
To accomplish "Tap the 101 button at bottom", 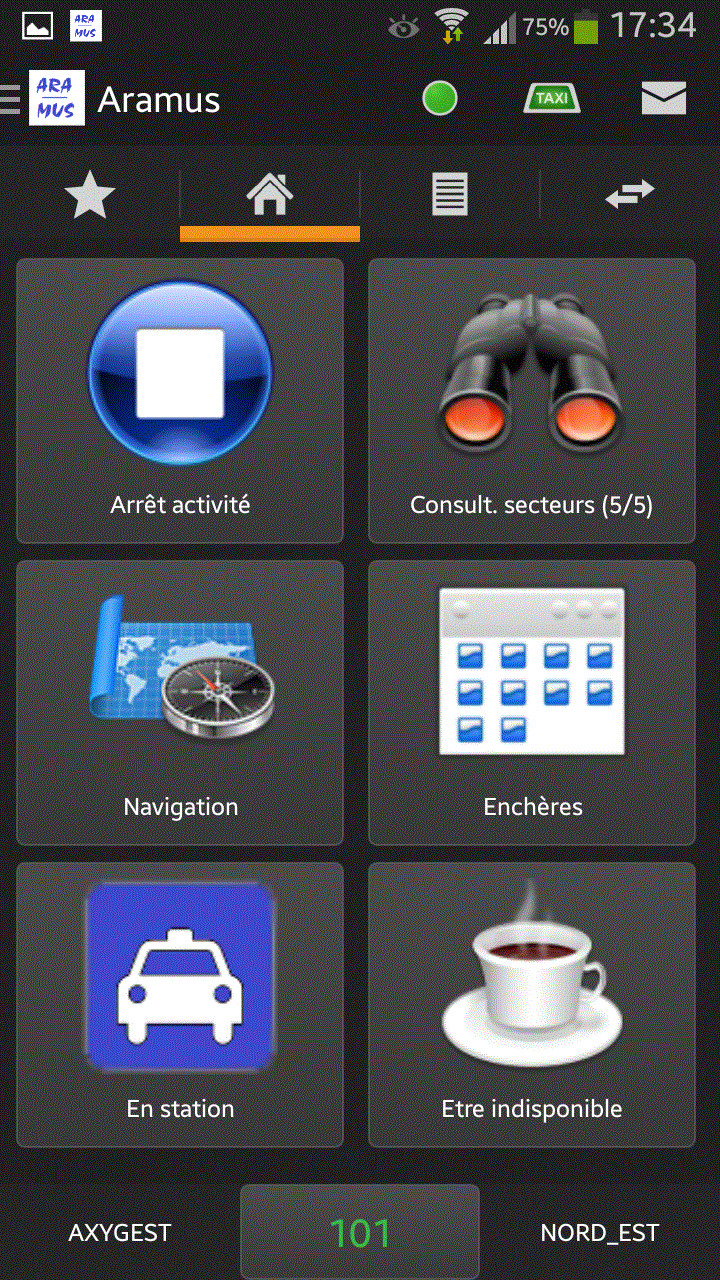I will point(360,1233).
